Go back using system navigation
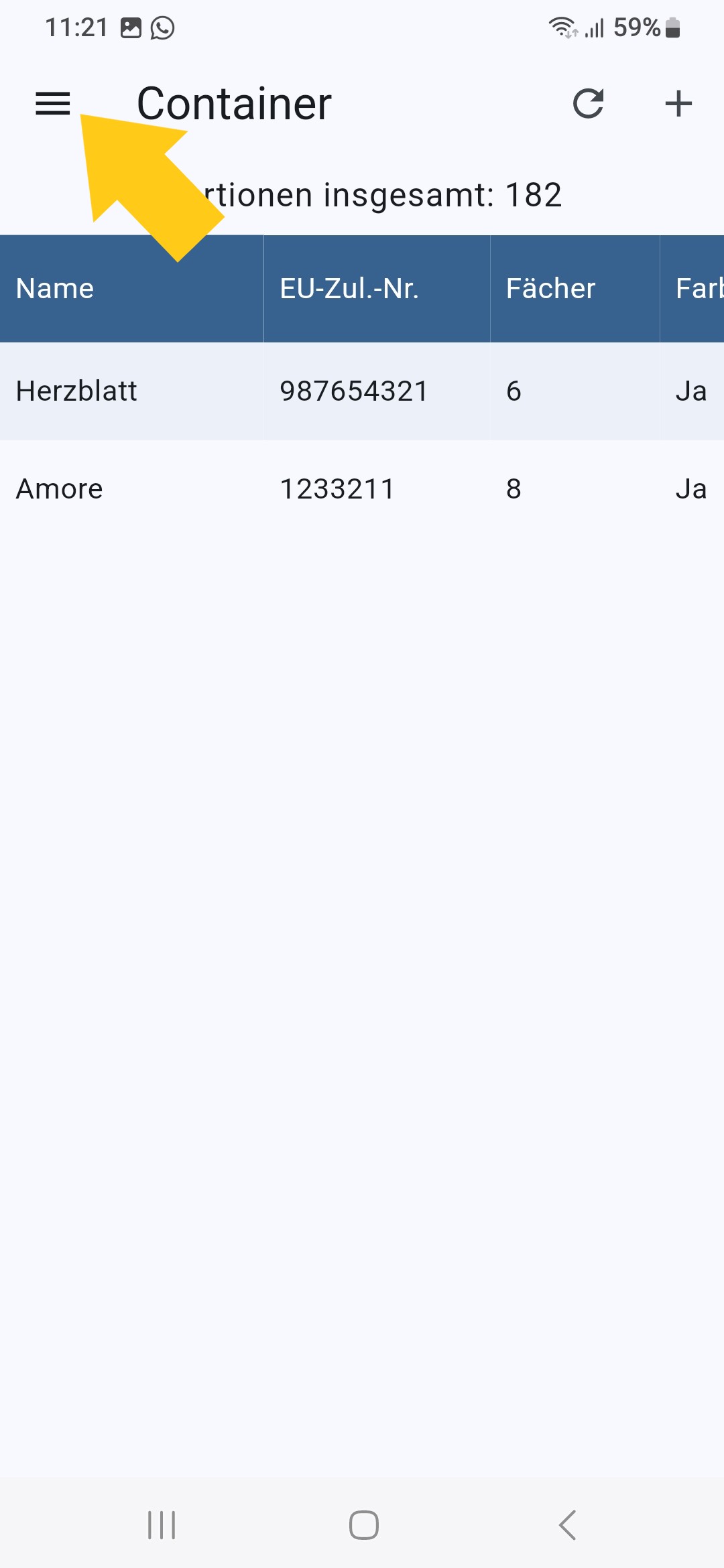Screen dimensions: 724x1568 (567, 1525)
